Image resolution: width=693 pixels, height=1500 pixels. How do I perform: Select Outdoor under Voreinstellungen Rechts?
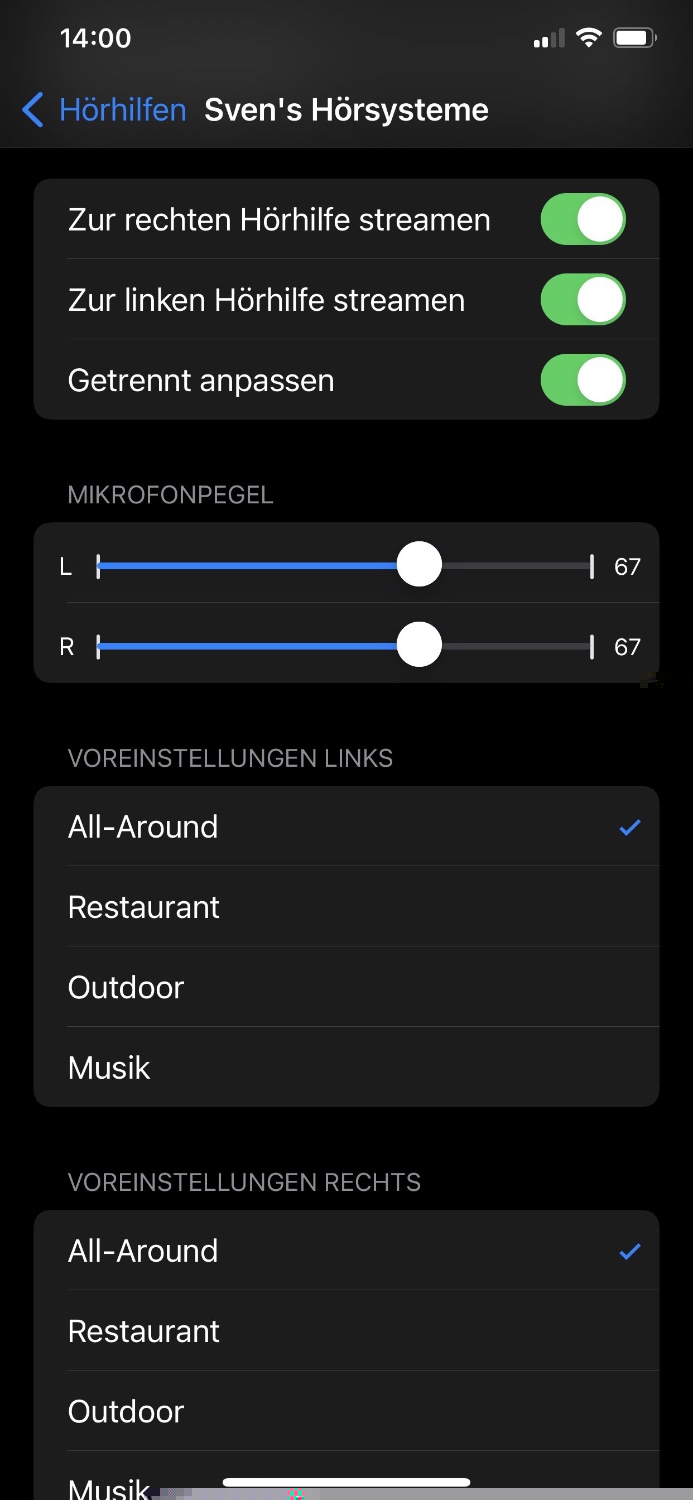tap(346, 1411)
